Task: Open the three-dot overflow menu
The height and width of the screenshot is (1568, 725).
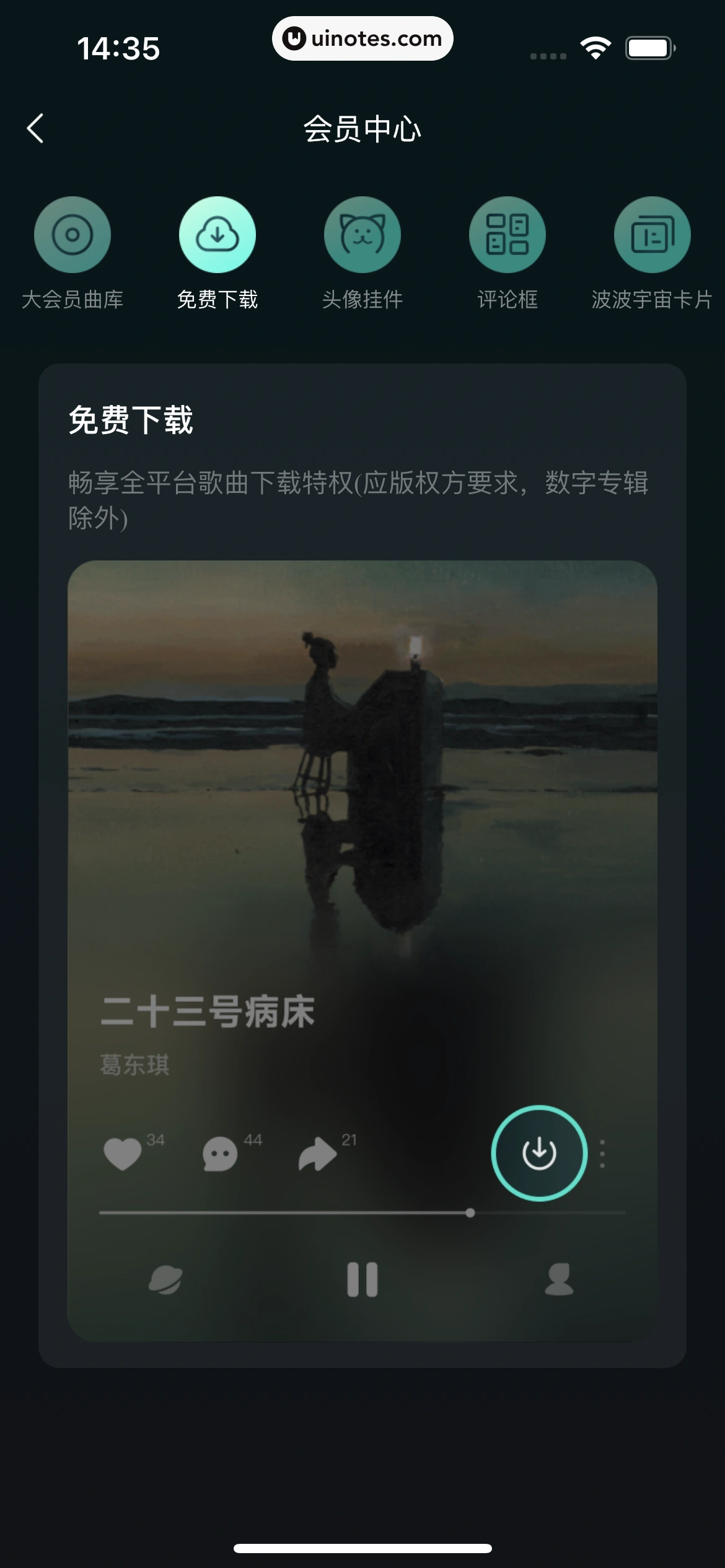Action: (x=603, y=1152)
